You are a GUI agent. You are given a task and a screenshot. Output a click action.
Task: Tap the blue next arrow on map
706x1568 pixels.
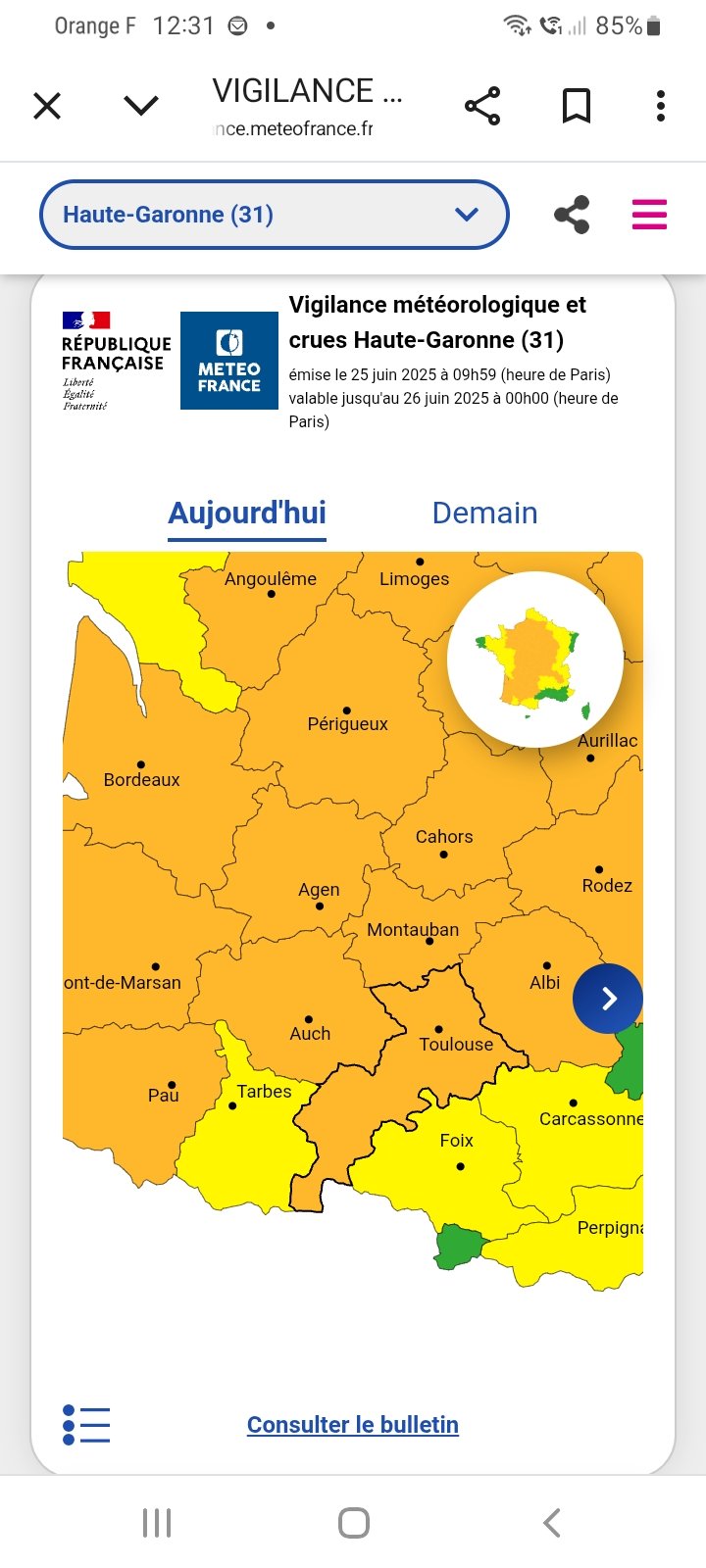tap(608, 999)
